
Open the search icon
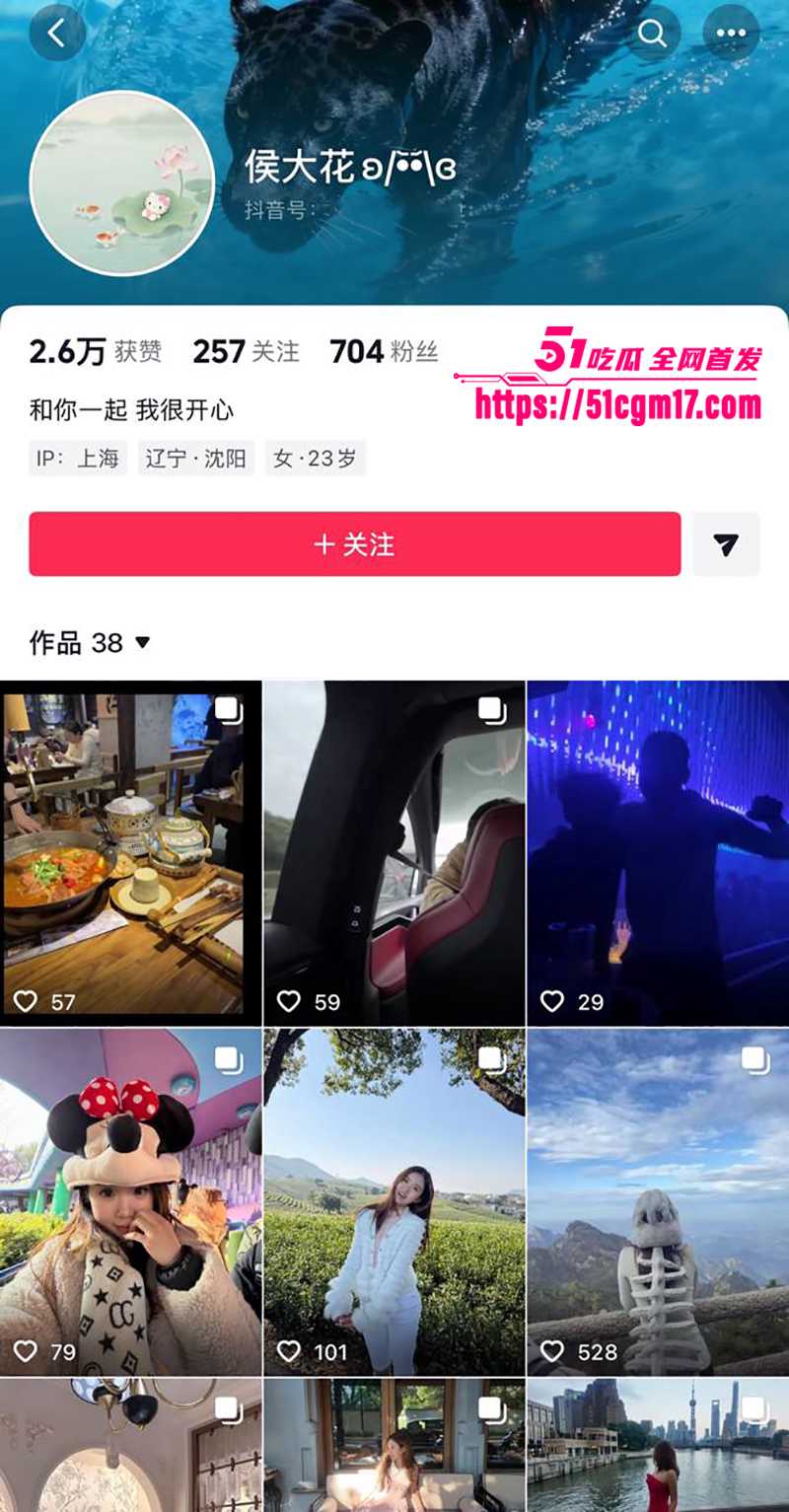click(653, 33)
